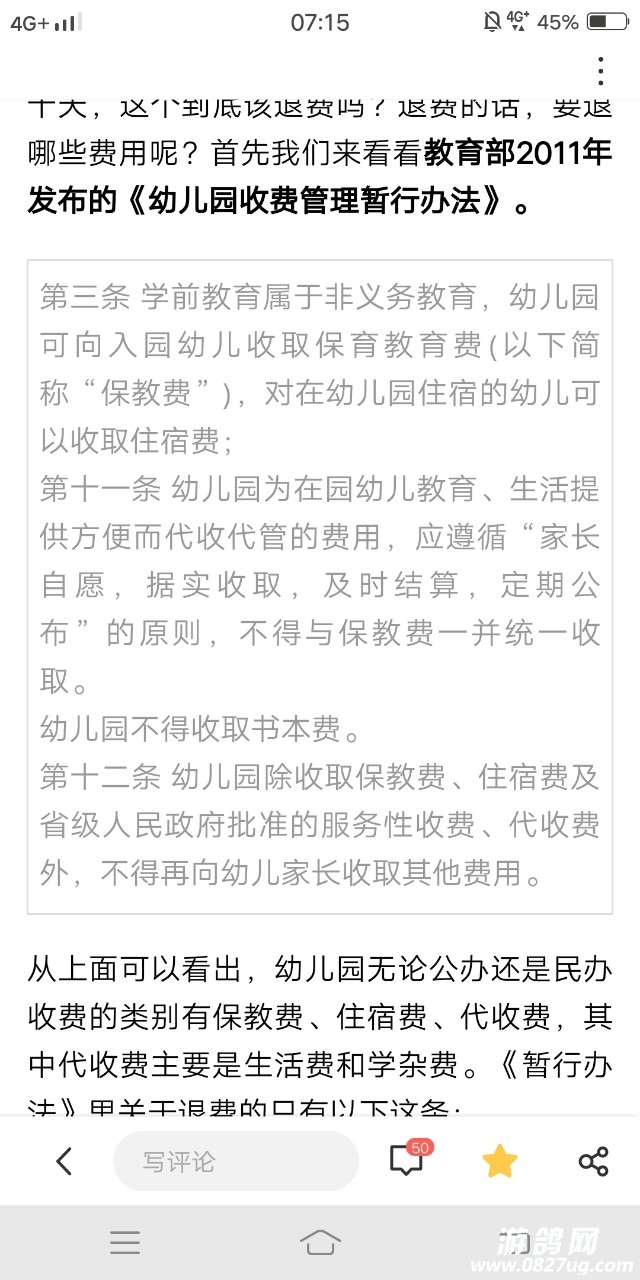Go back using the left arrow
The image size is (640, 1280).
coord(64,1161)
